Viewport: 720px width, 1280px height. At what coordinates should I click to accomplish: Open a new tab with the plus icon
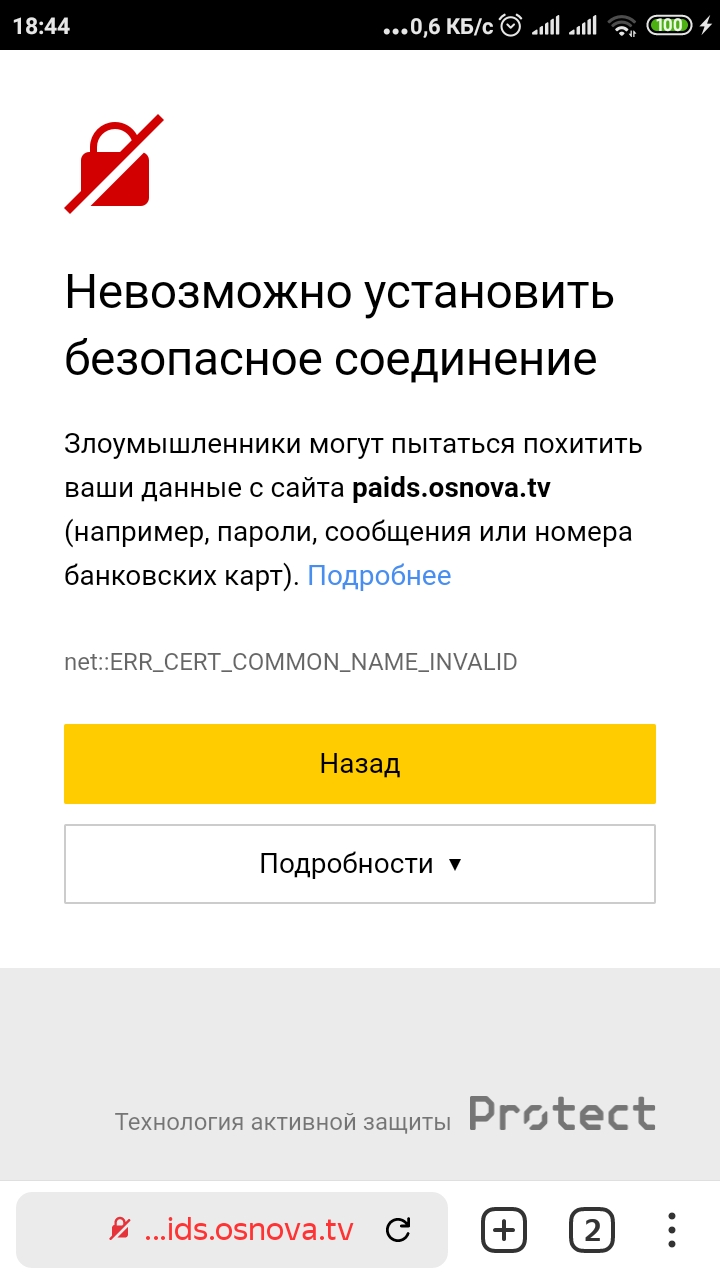[x=504, y=1230]
